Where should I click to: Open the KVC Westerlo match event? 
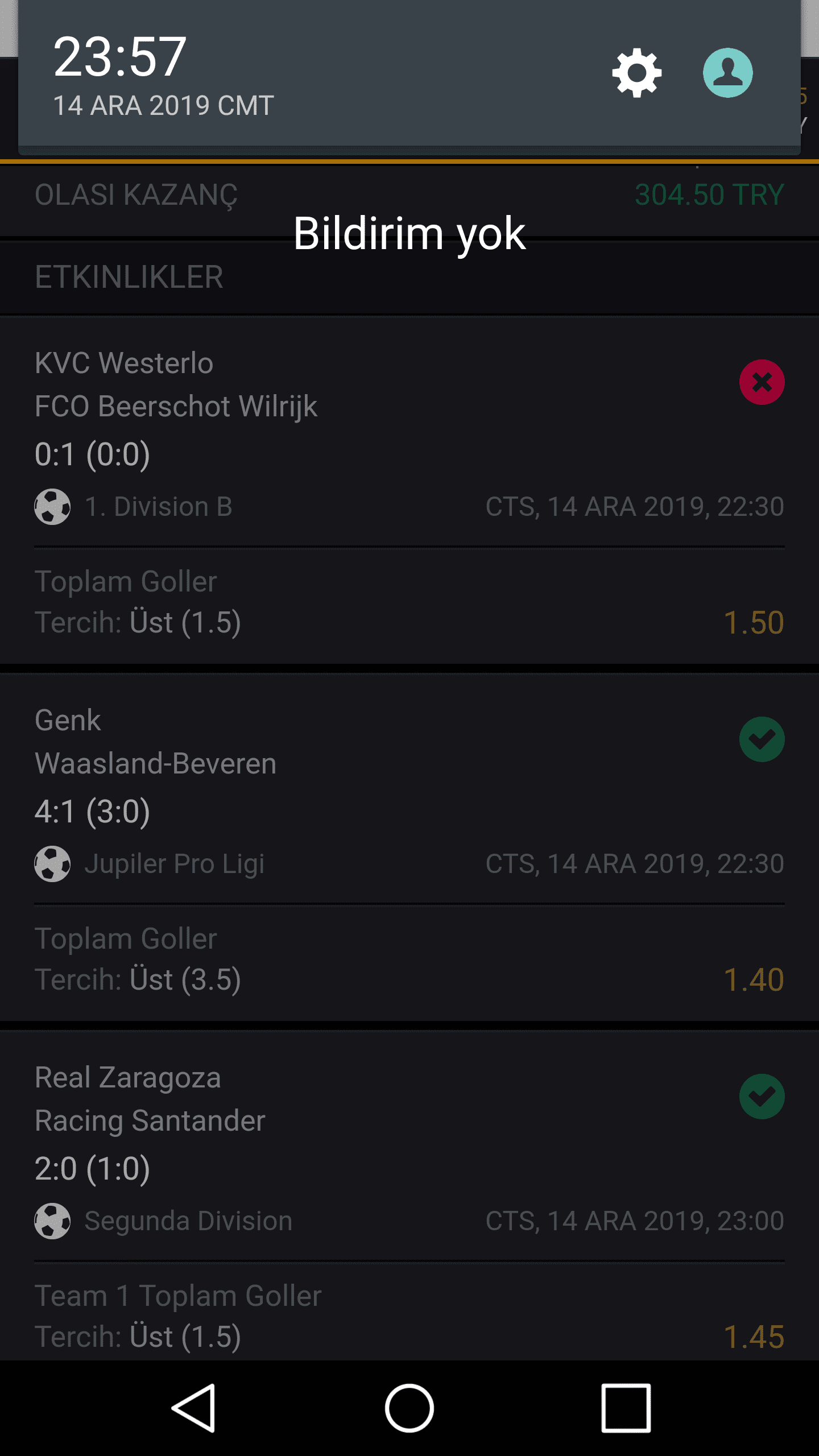(x=409, y=490)
